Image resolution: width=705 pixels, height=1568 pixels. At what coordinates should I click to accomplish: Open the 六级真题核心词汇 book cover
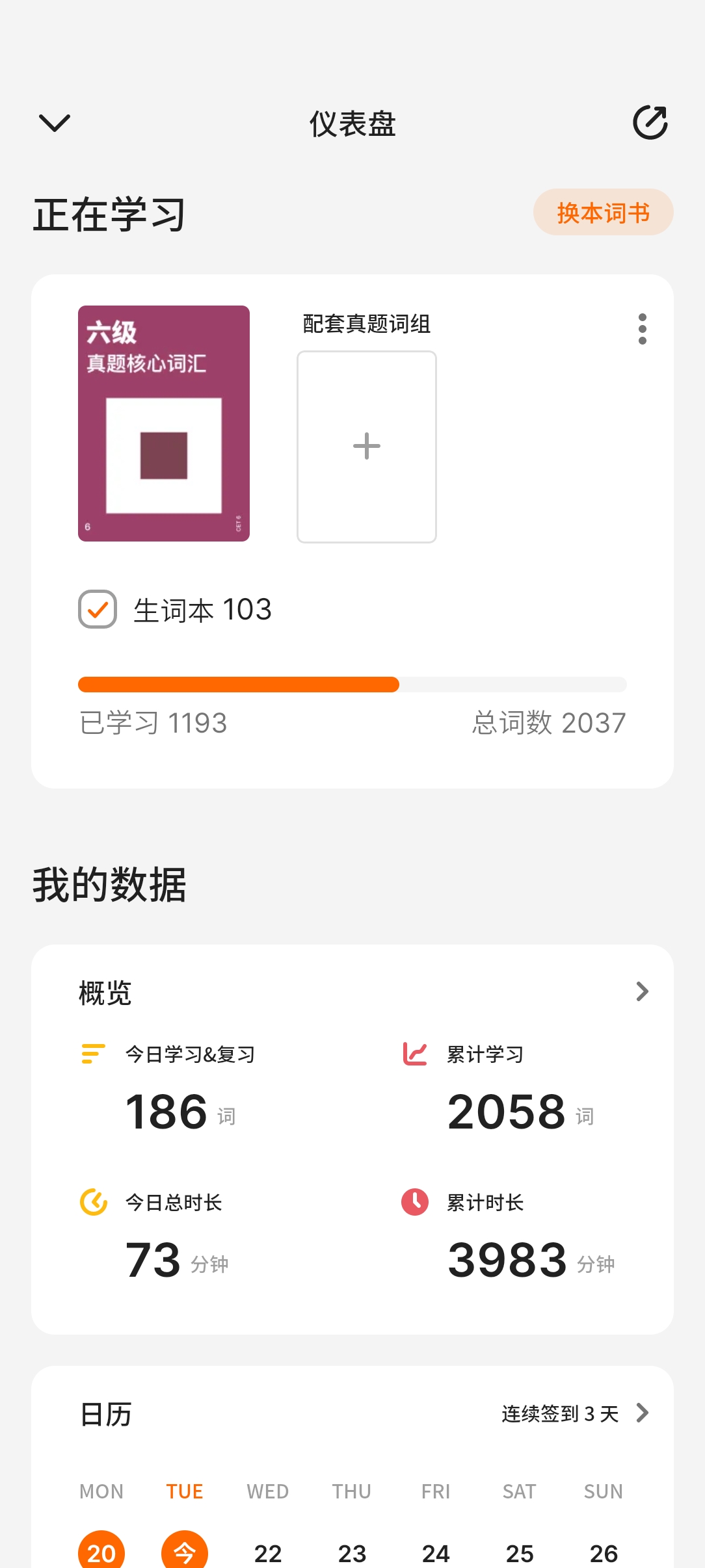[x=164, y=423]
